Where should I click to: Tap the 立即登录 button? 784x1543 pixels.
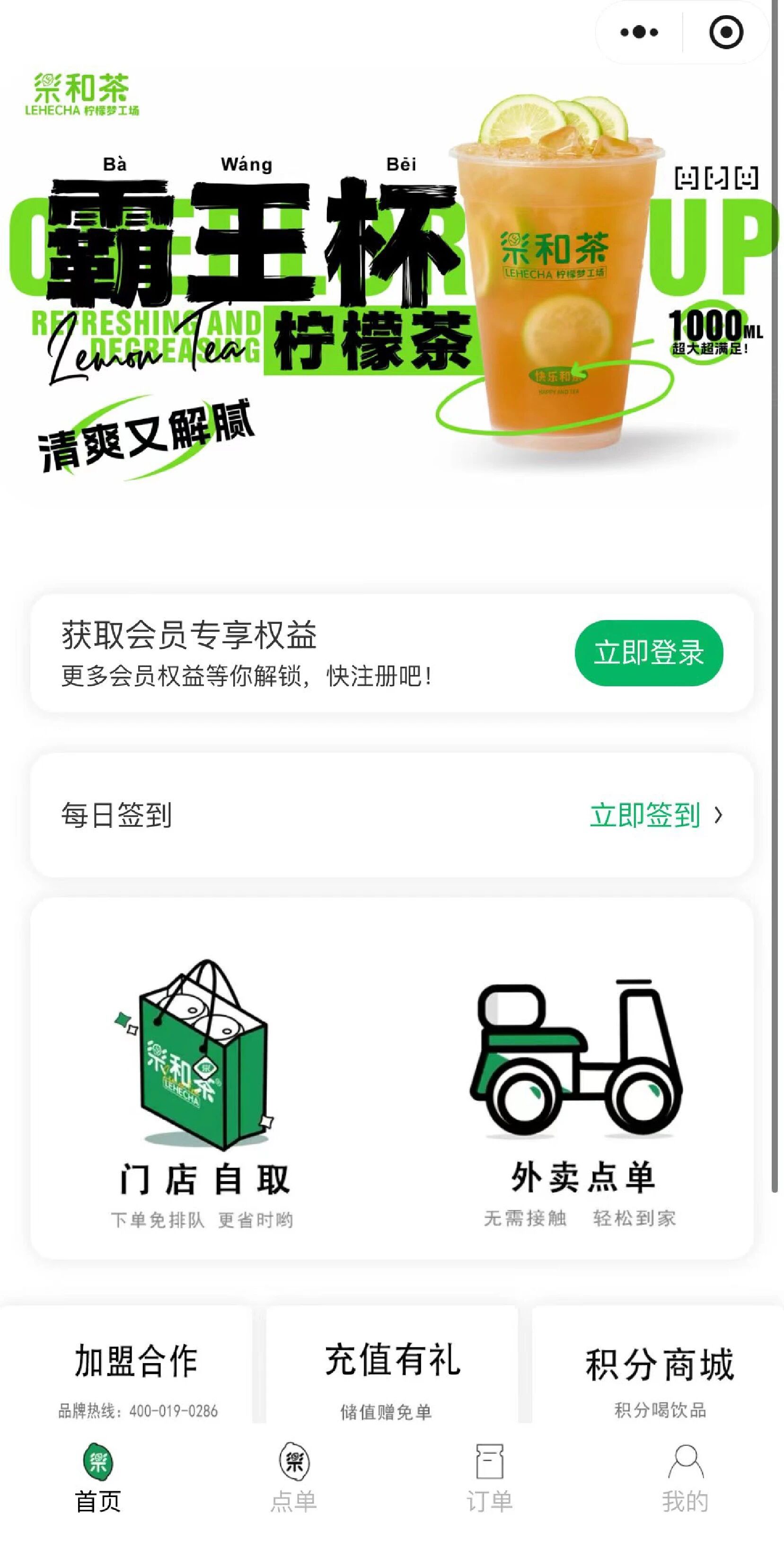[x=649, y=652]
